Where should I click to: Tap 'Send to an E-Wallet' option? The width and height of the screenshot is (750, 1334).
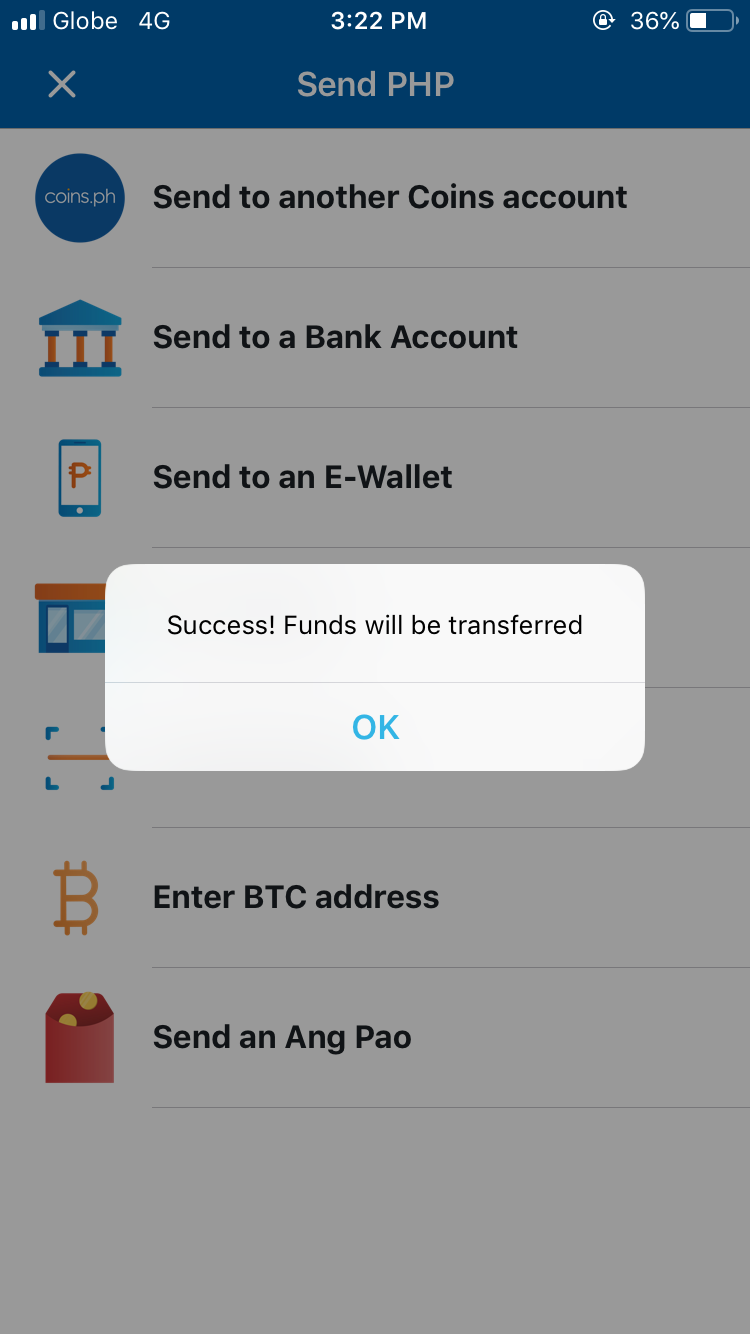pos(302,477)
